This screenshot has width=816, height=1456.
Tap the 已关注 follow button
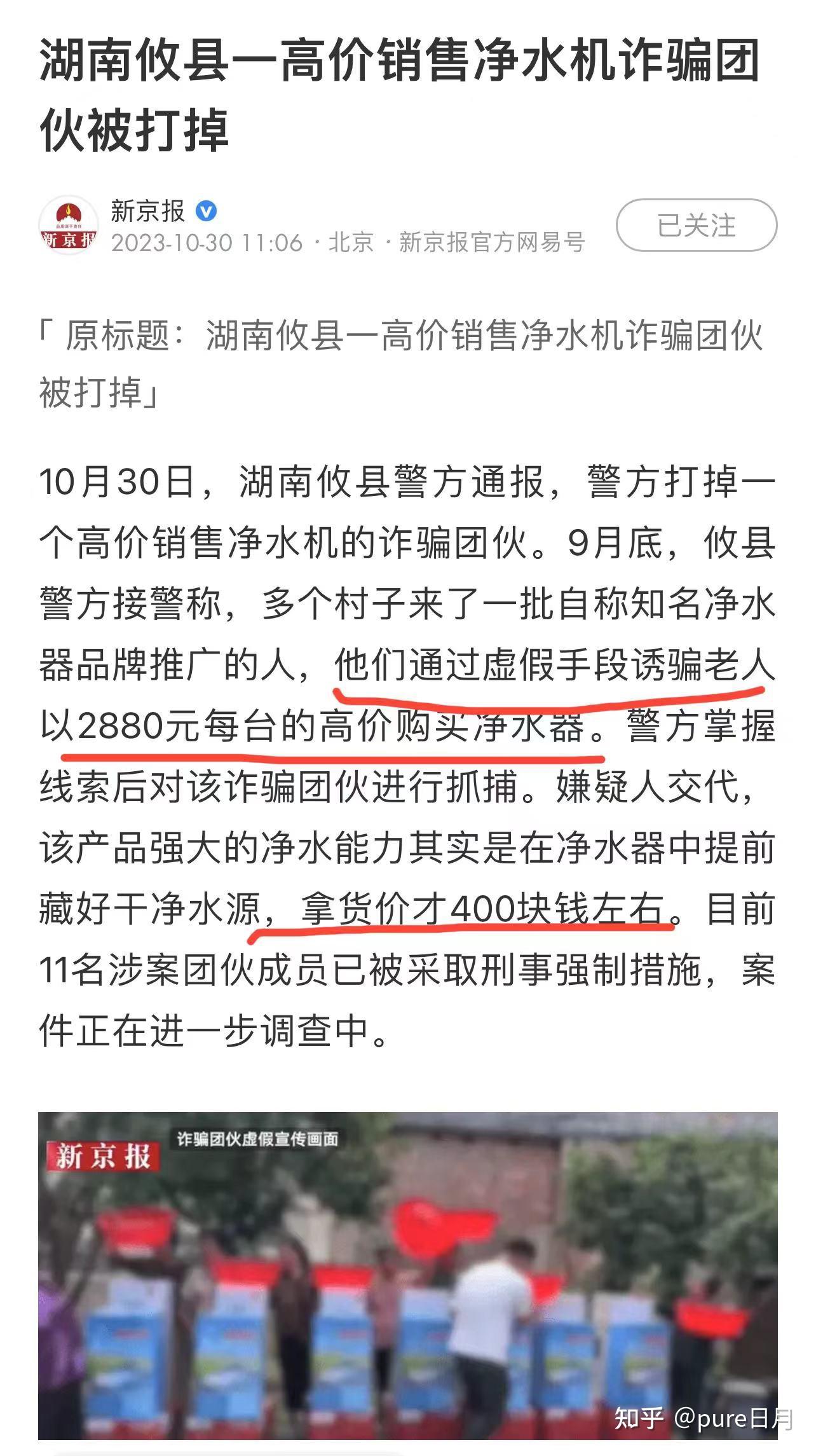tap(696, 225)
